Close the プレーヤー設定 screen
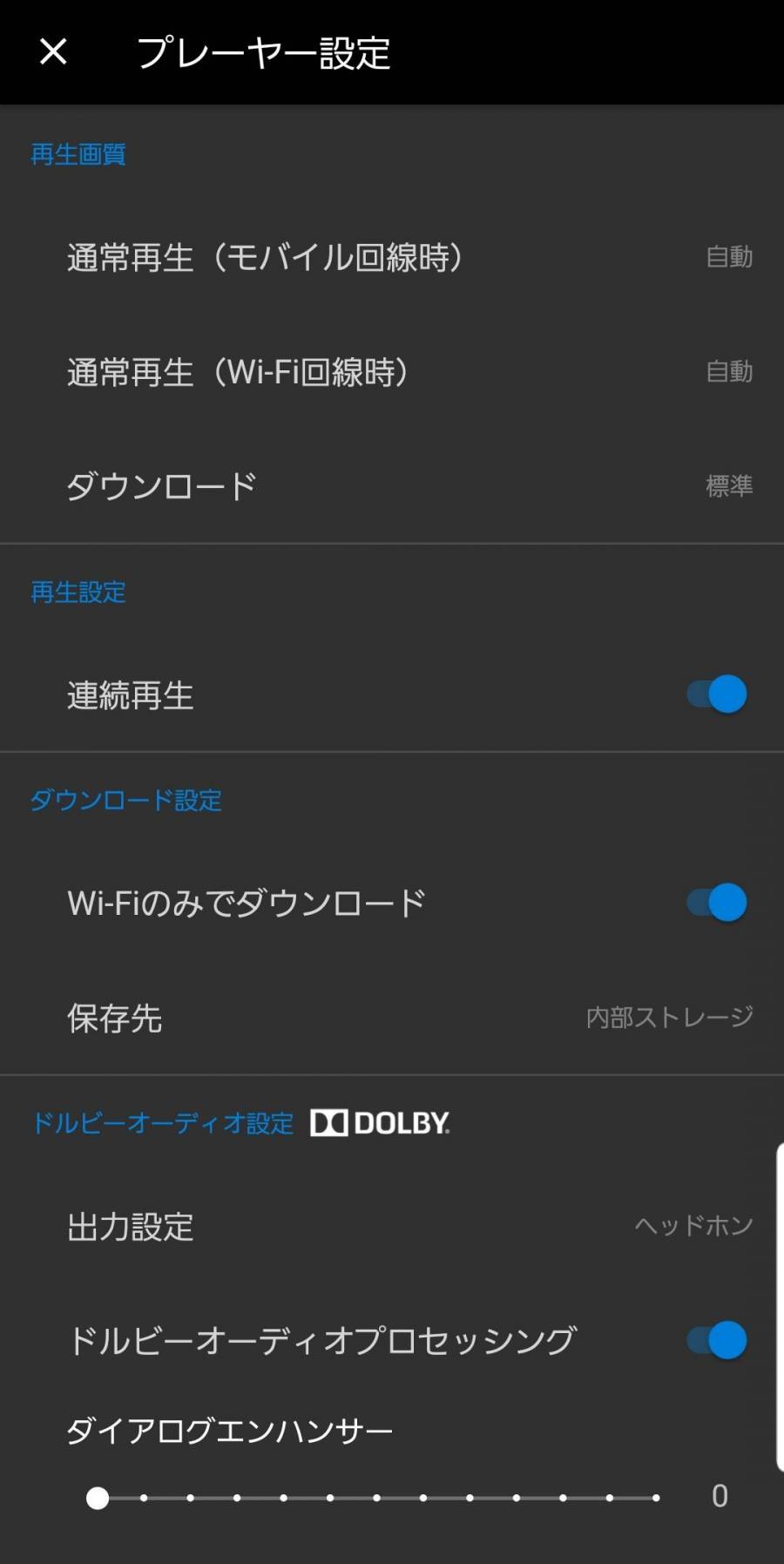The image size is (784, 1564). point(53,52)
